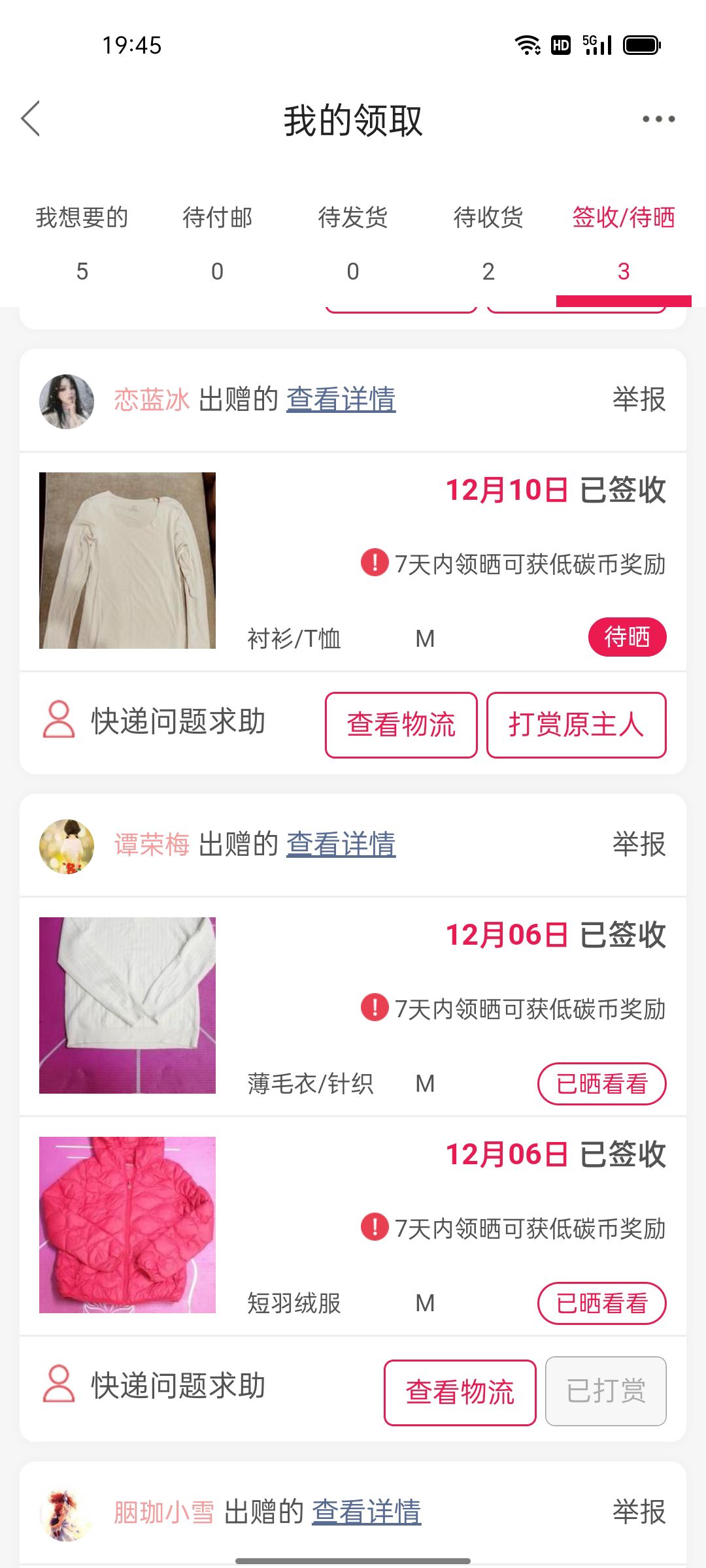The image size is (706, 1568).
Task: Report 恋蓝冰's gift with 举报
Action: pyautogui.click(x=639, y=399)
